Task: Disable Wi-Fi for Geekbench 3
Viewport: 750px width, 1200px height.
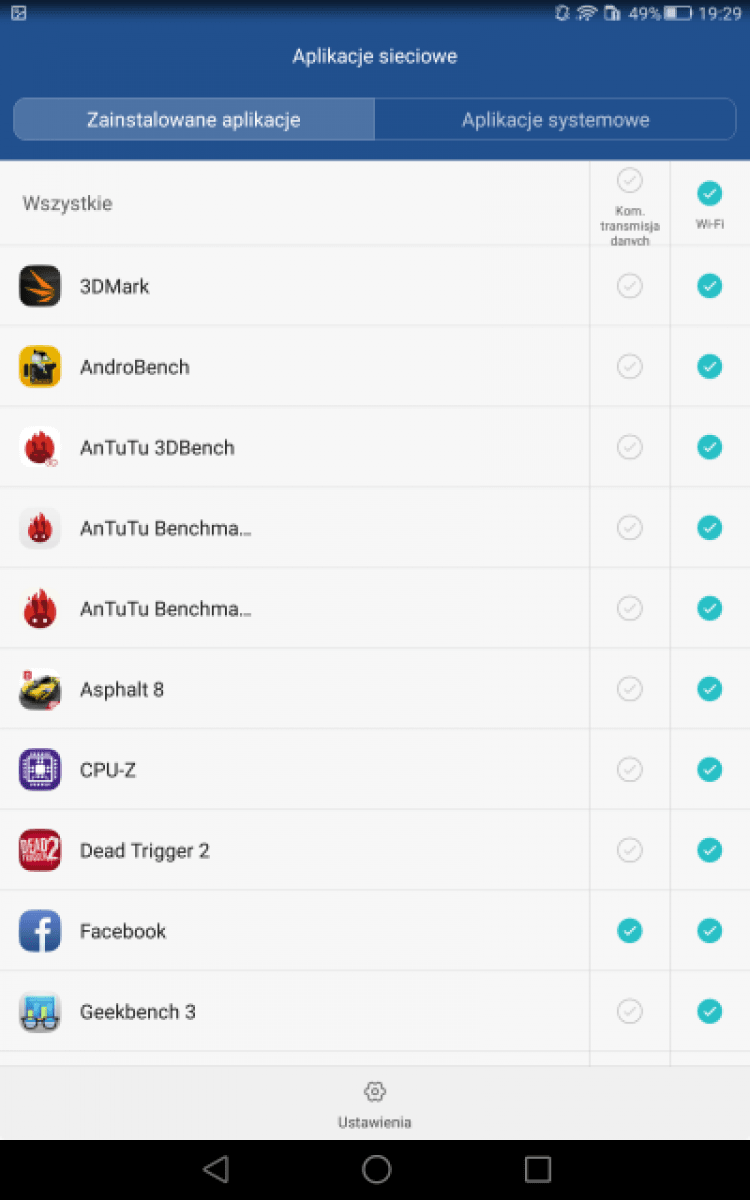Action: [x=709, y=1011]
